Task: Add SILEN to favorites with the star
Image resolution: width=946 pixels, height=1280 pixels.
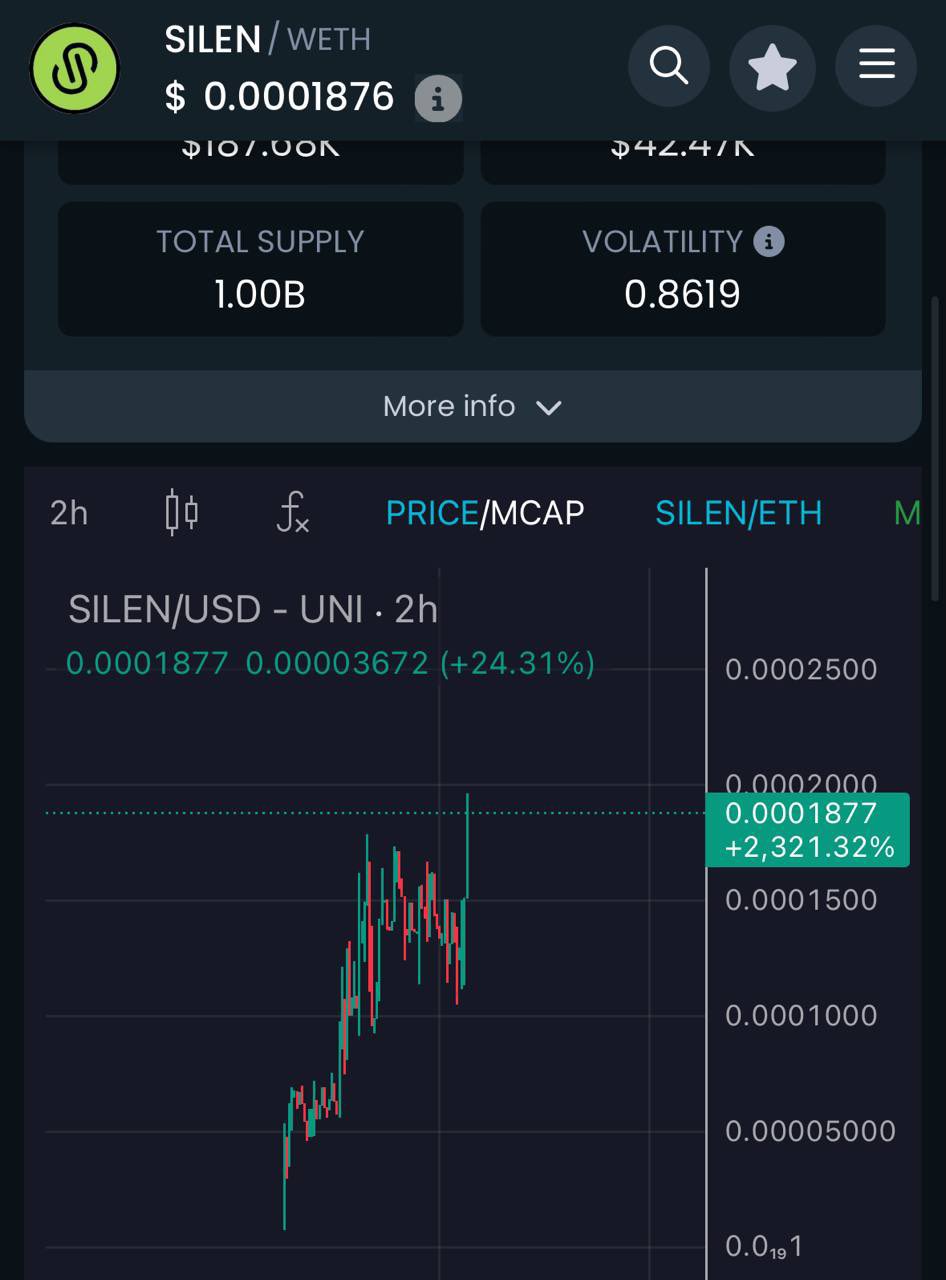Action: click(772, 67)
